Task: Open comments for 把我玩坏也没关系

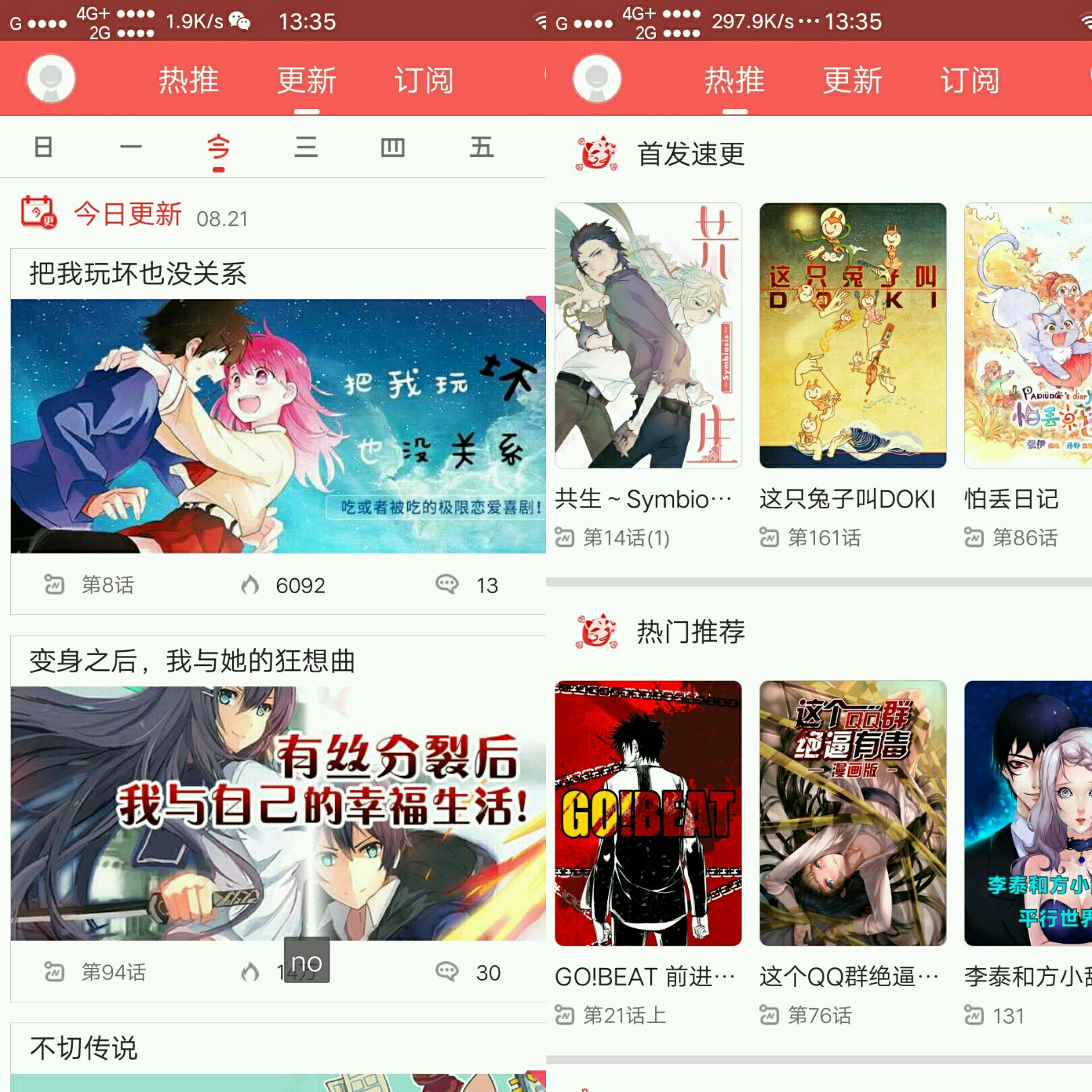Action: coord(466,584)
